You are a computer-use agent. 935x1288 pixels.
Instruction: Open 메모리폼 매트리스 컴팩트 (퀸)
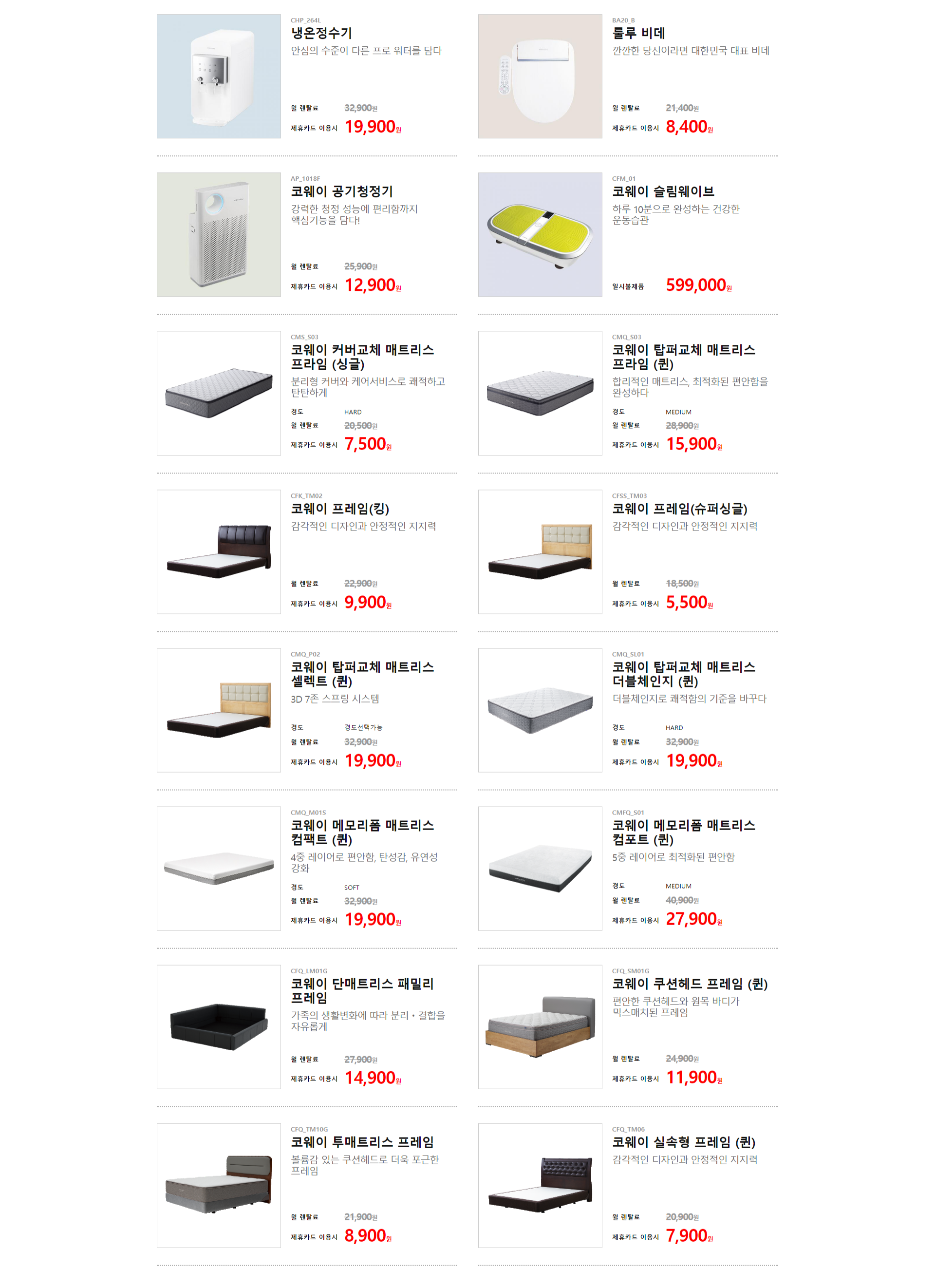(x=362, y=832)
